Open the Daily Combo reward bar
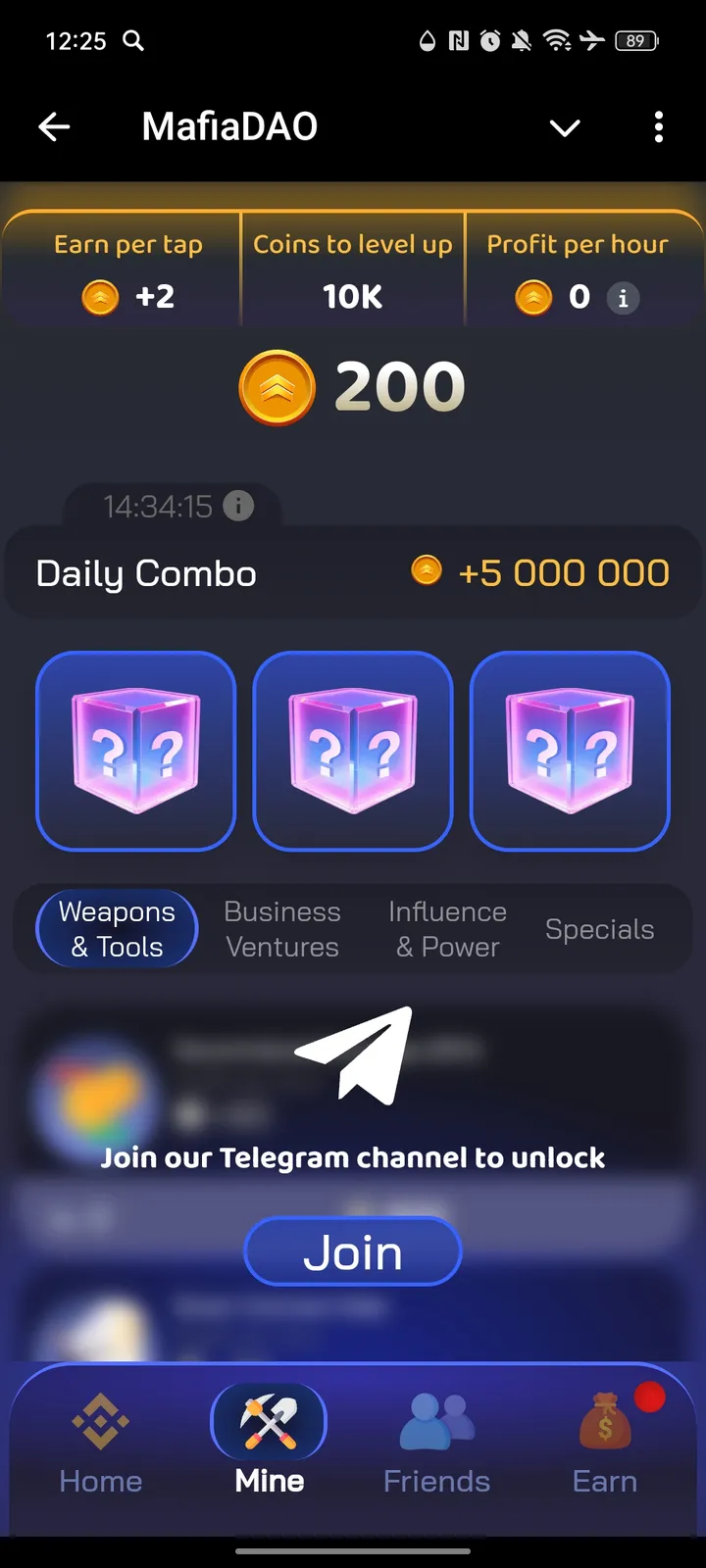706x1568 pixels. [x=353, y=573]
